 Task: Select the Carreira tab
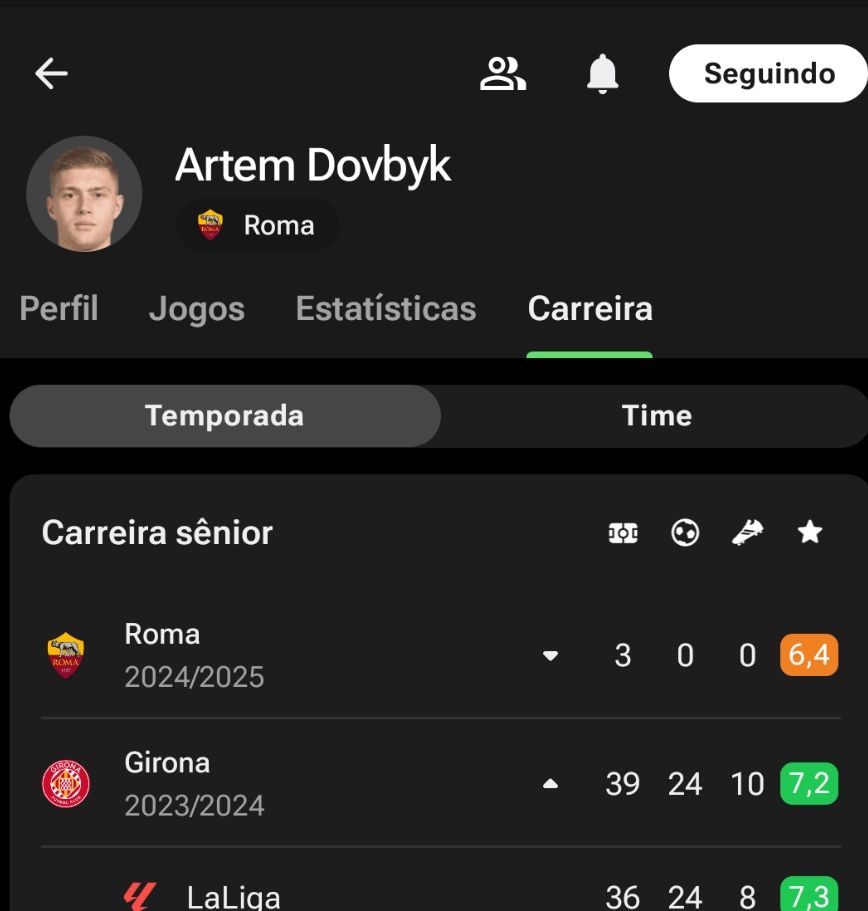pyautogui.click(x=590, y=308)
